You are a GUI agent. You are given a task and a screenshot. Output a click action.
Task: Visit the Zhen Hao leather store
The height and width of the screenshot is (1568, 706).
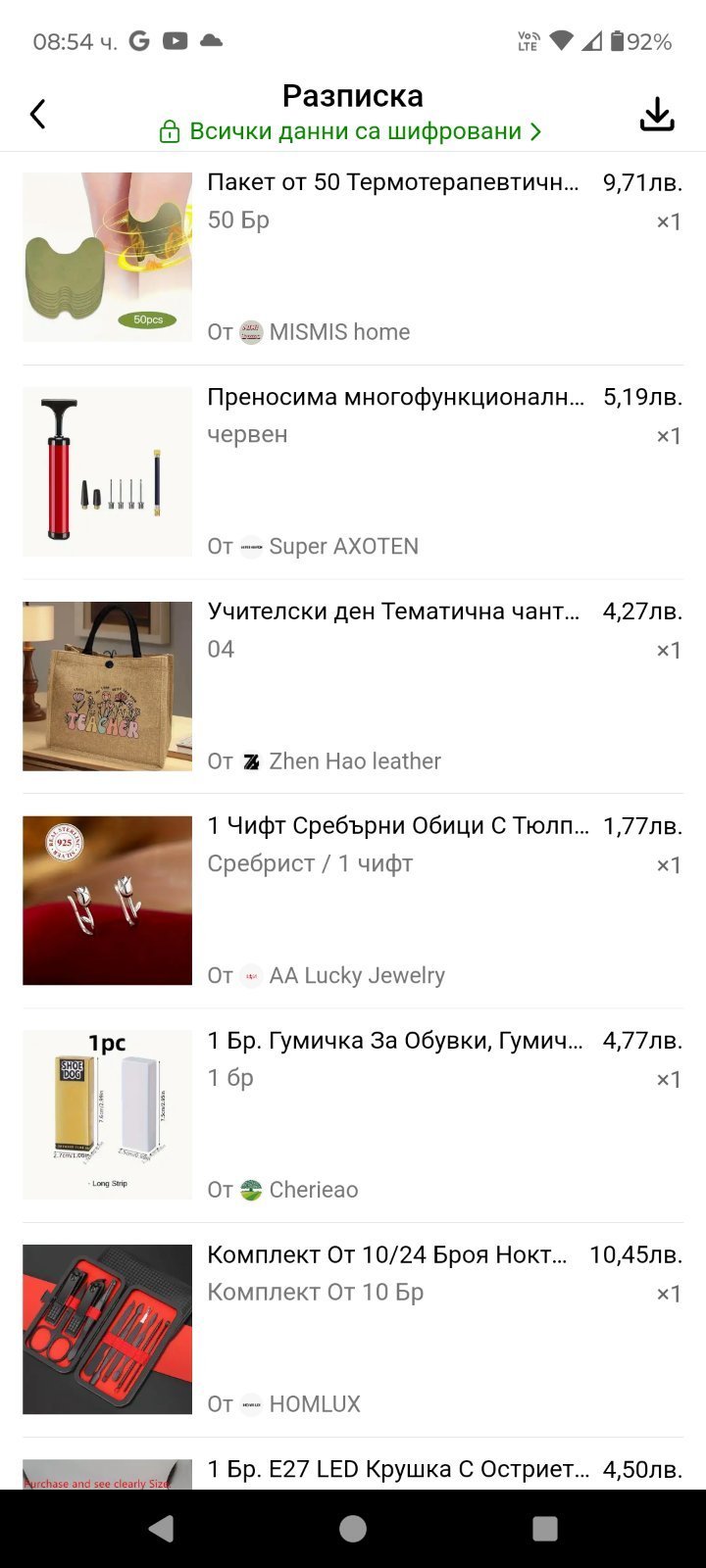pyautogui.click(x=354, y=761)
